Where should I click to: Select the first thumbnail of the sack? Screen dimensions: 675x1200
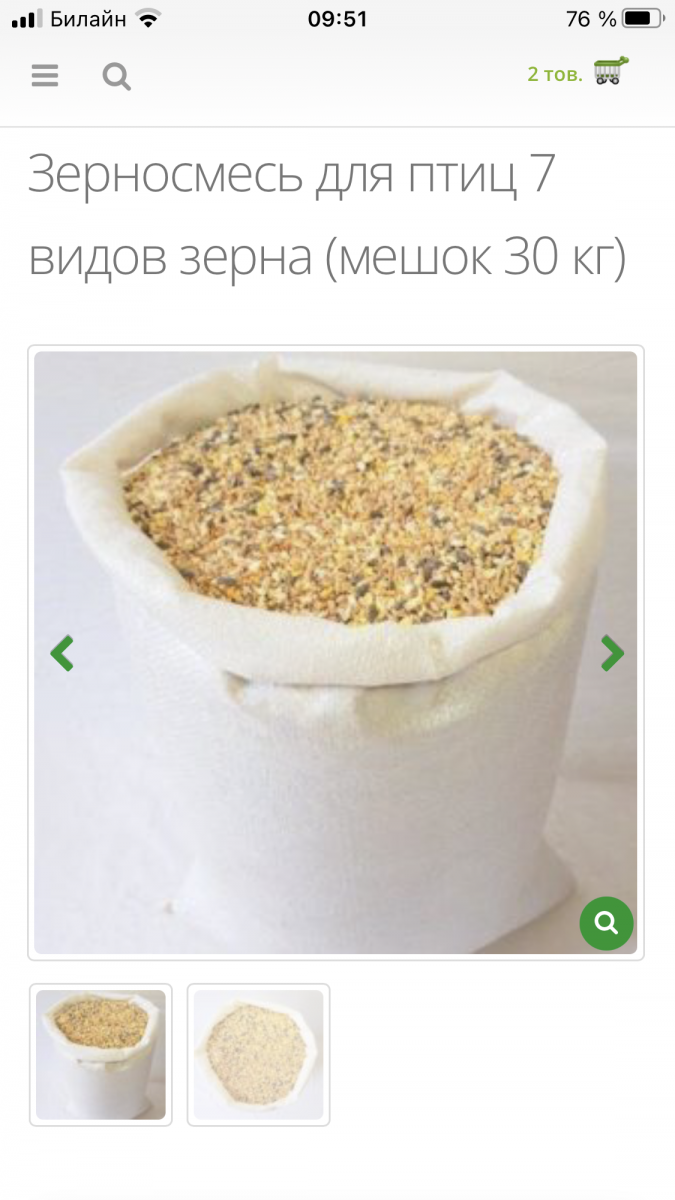pyautogui.click(x=101, y=1055)
